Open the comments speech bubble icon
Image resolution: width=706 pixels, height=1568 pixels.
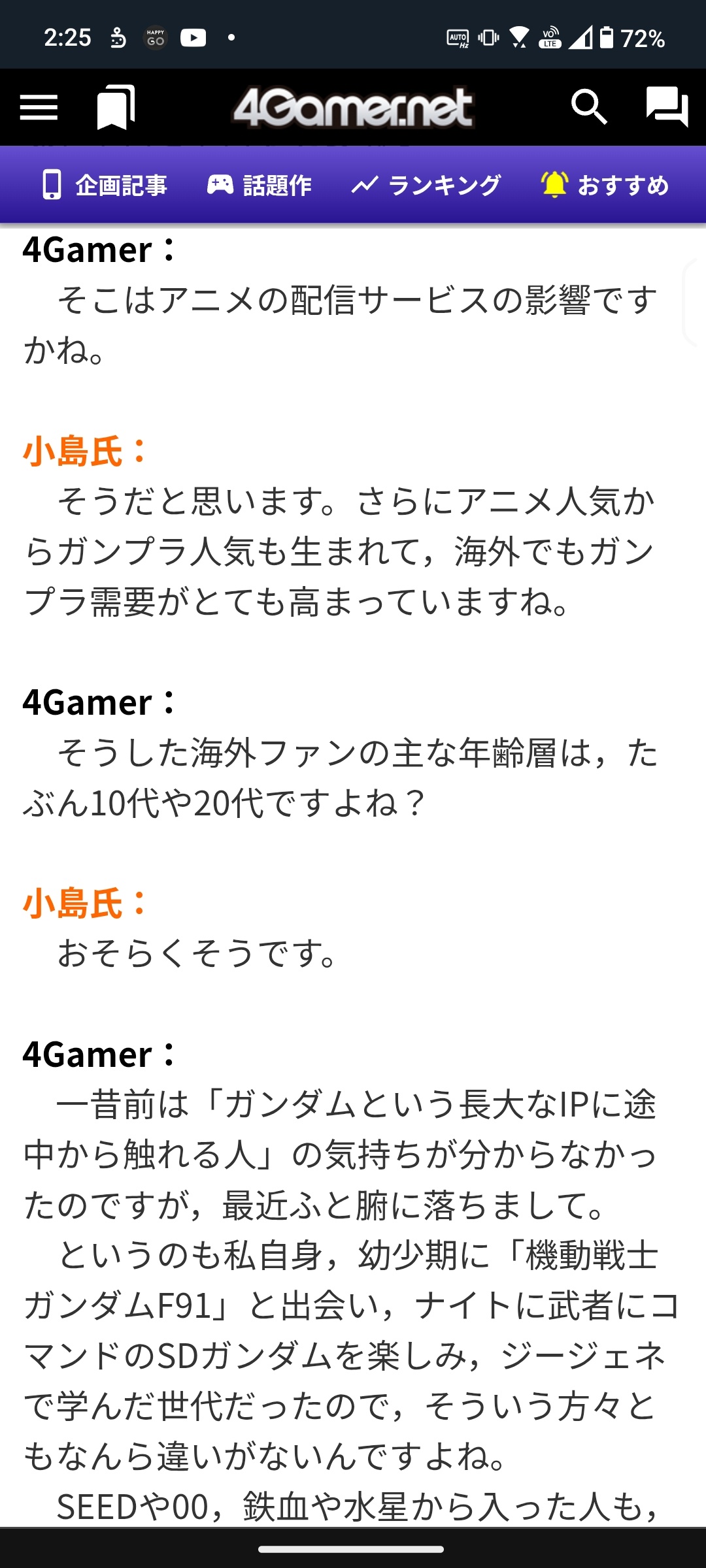click(x=667, y=107)
